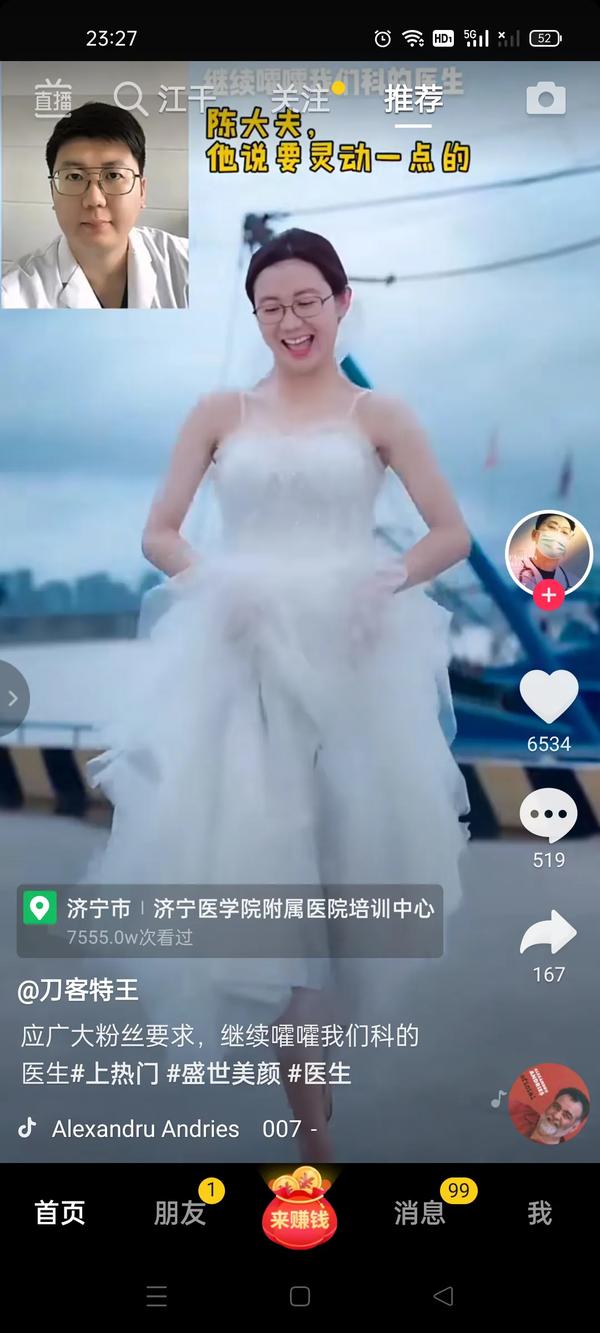Open search next to 江干
The width and height of the screenshot is (600, 1333).
tap(131, 98)
